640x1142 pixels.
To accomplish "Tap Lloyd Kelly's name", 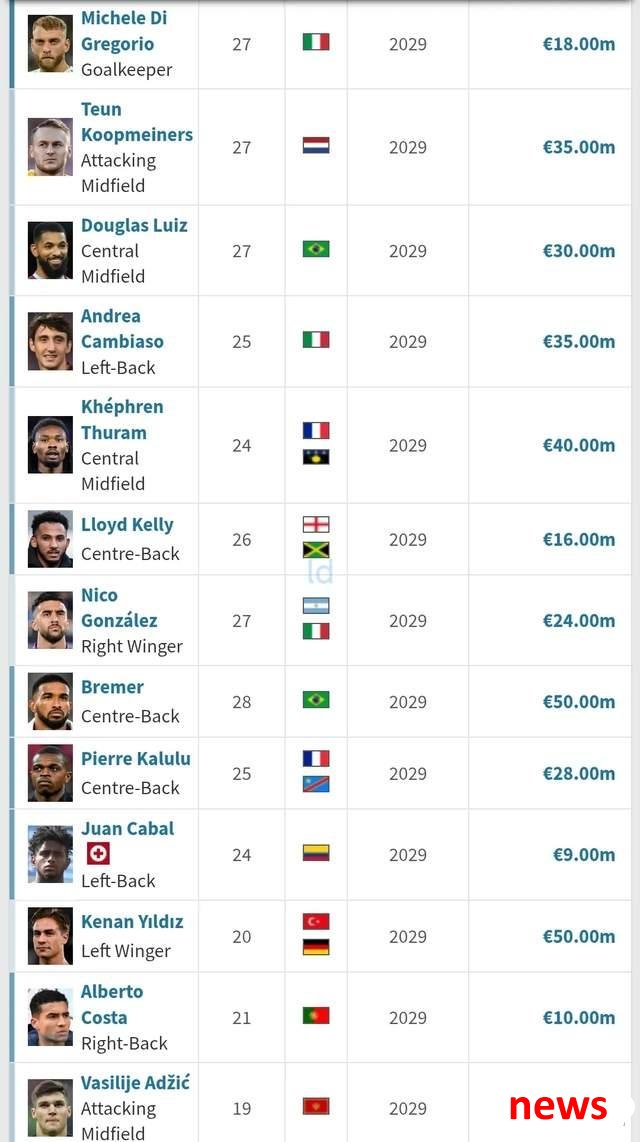I will click(127, 525).
